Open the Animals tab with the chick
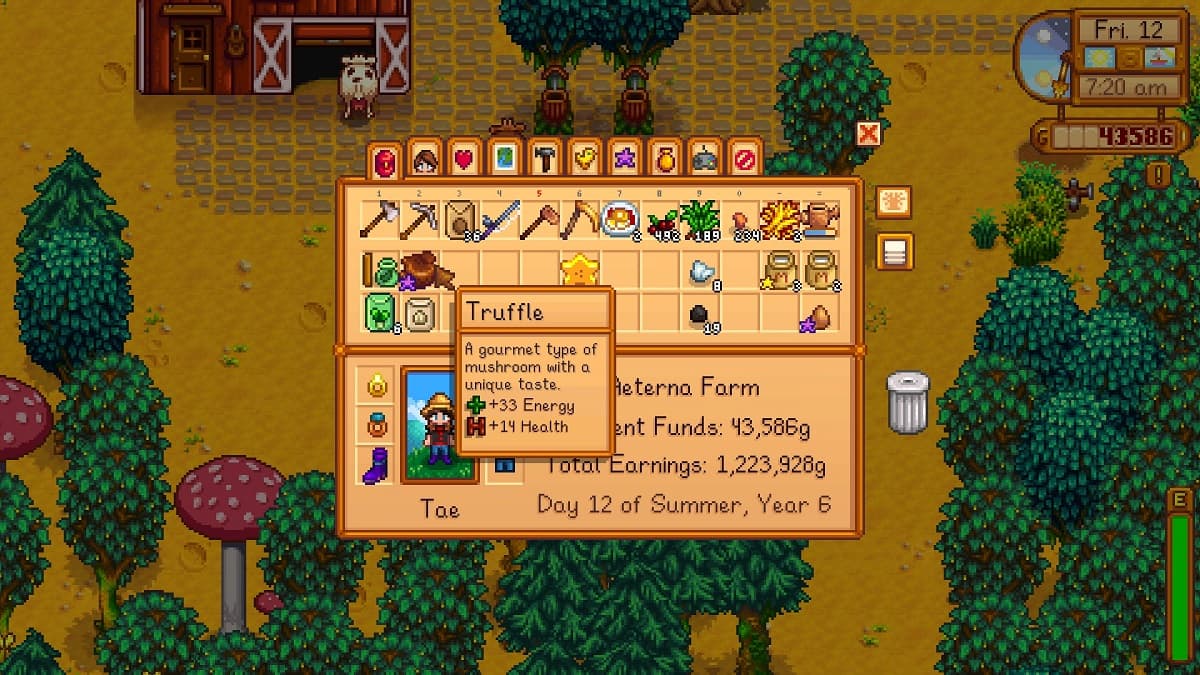The image size is (1200, 675). pyautogui.click(x=583, y=160)
